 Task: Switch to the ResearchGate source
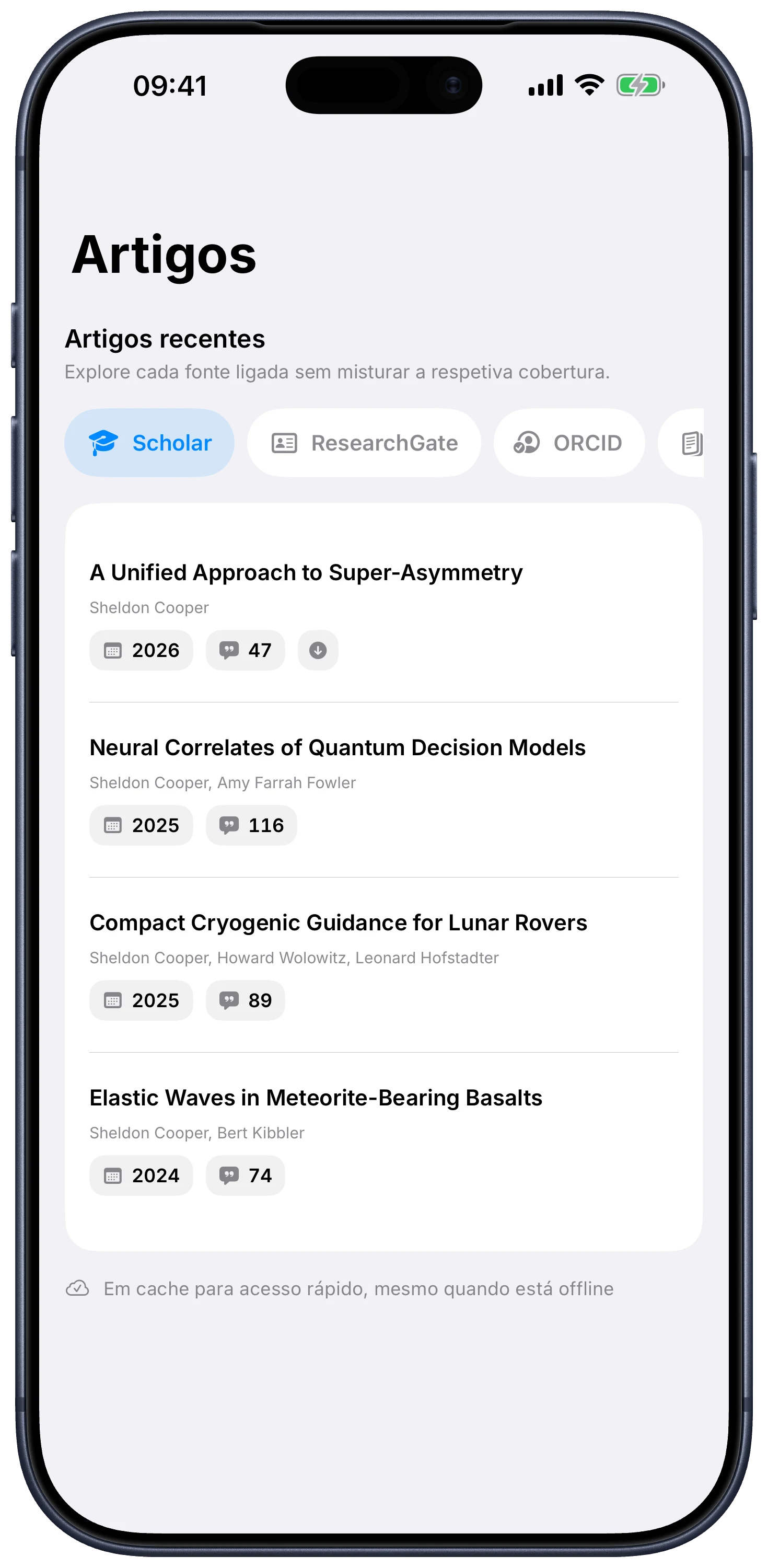[x=364, y=443]
